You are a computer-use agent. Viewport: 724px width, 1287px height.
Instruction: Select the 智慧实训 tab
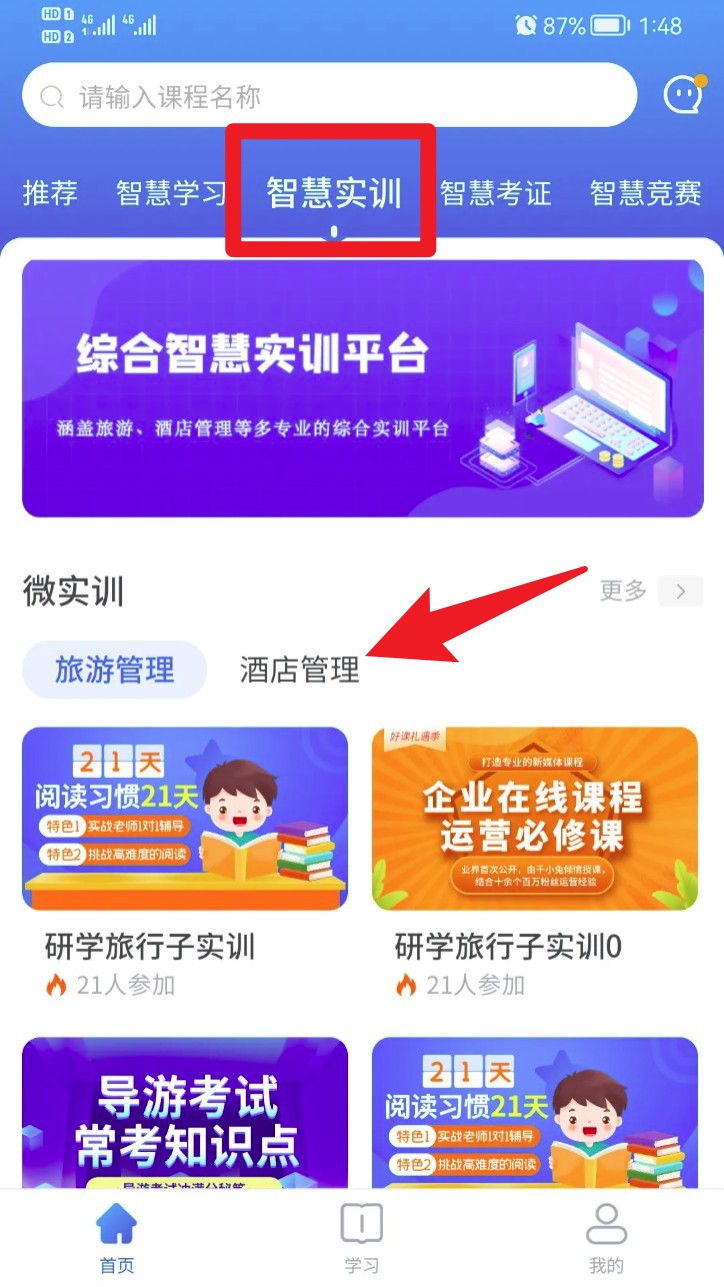tap(333, 192)
